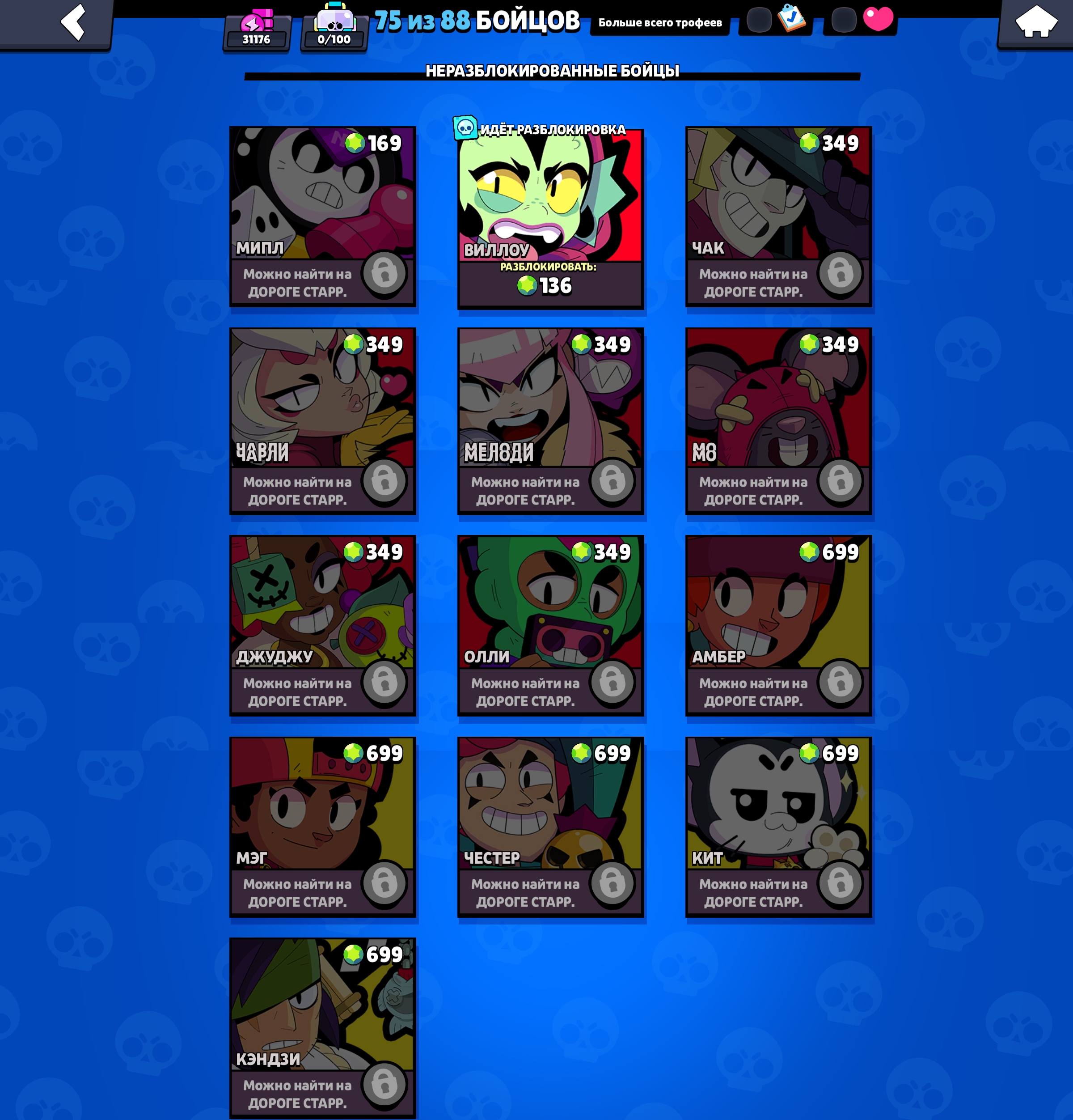
Task: Go back using the arrow
Action: click(x=73, y=23)
